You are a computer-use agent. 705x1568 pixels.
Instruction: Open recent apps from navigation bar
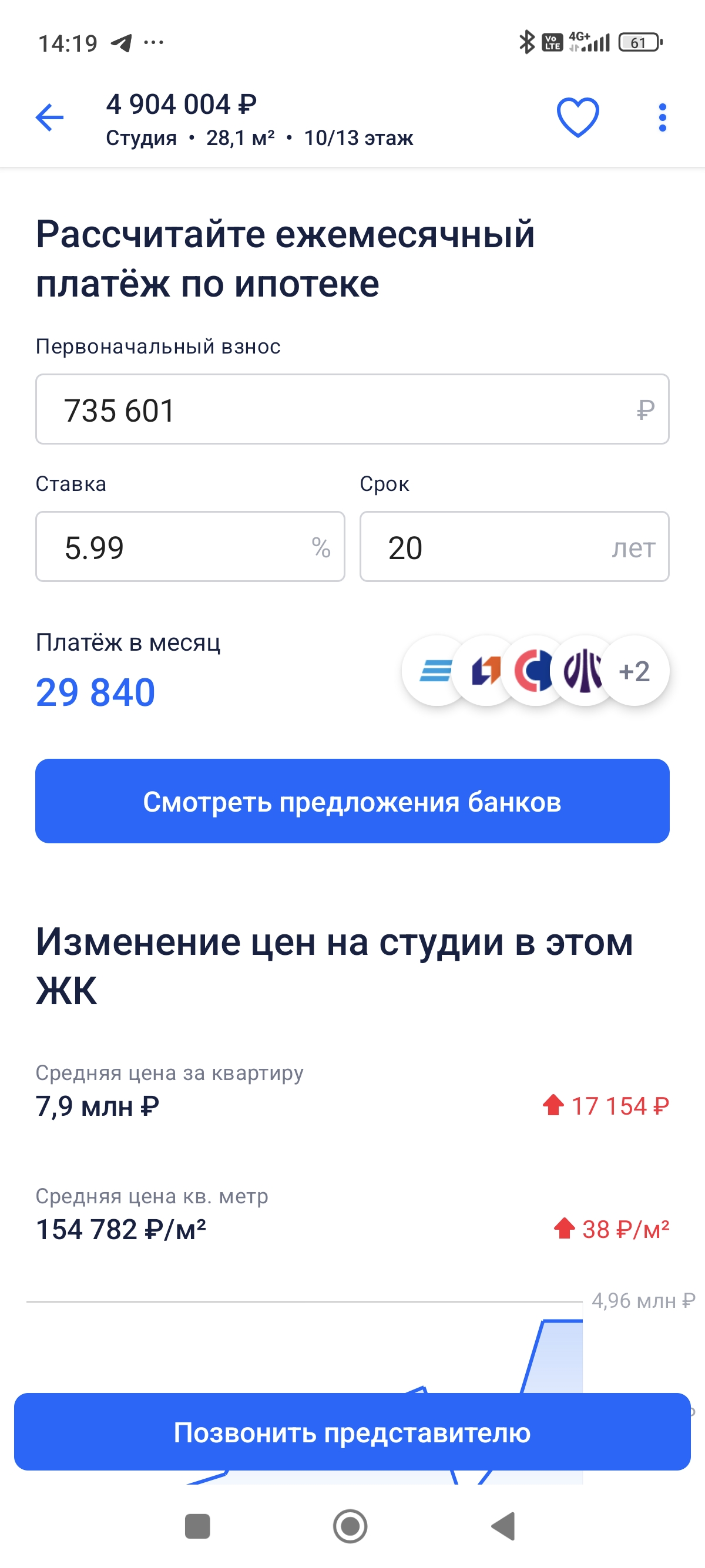point(197,1526)
